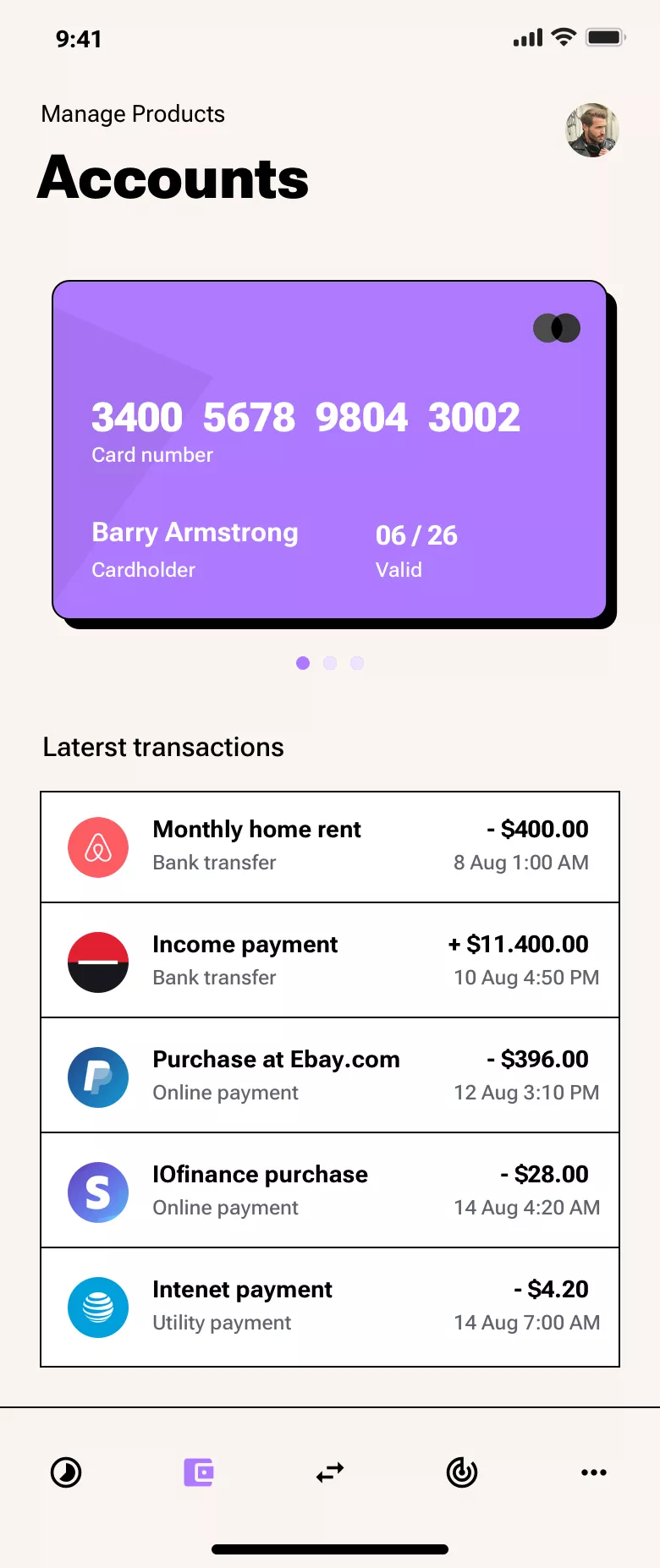
Task: Open the cards section via wallet icon
Action: pos(198,1472)
